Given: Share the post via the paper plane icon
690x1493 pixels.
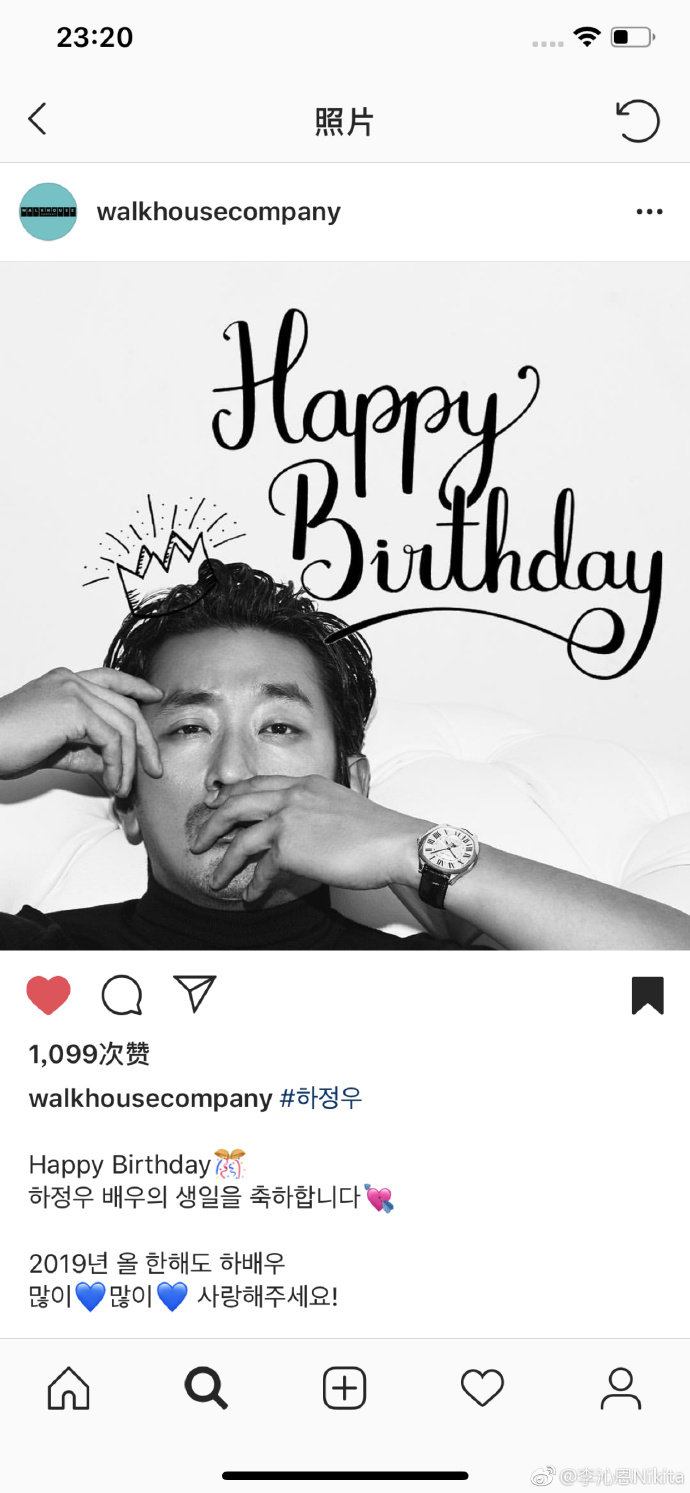Looking at the screenshot, I should pos(195,994).
